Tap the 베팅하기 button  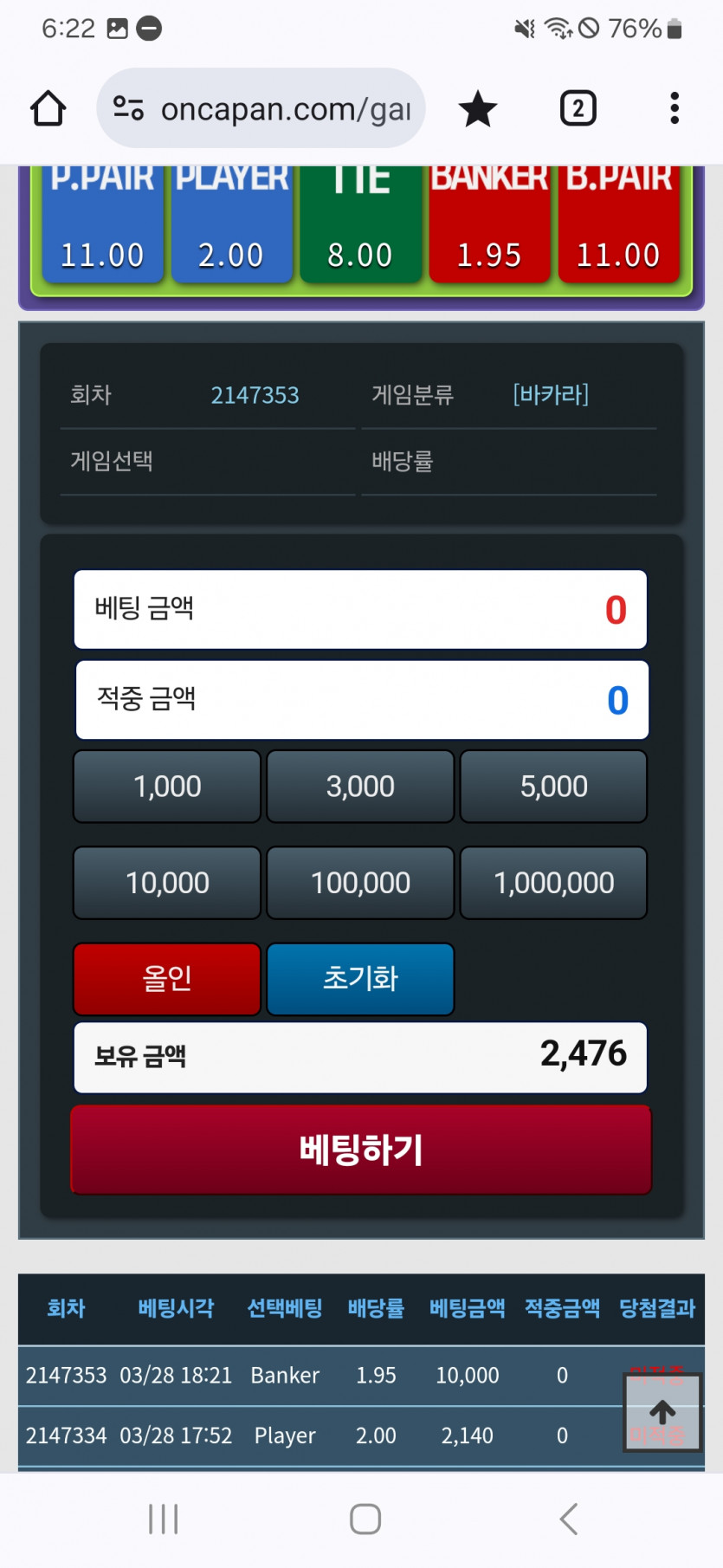point(360,1150)
